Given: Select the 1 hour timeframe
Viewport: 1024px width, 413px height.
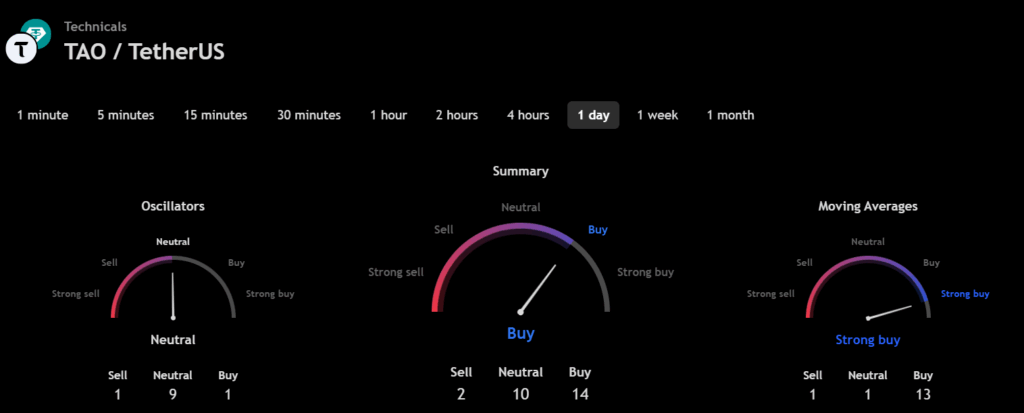Looking at the screenshot, I should coord(388,115).
